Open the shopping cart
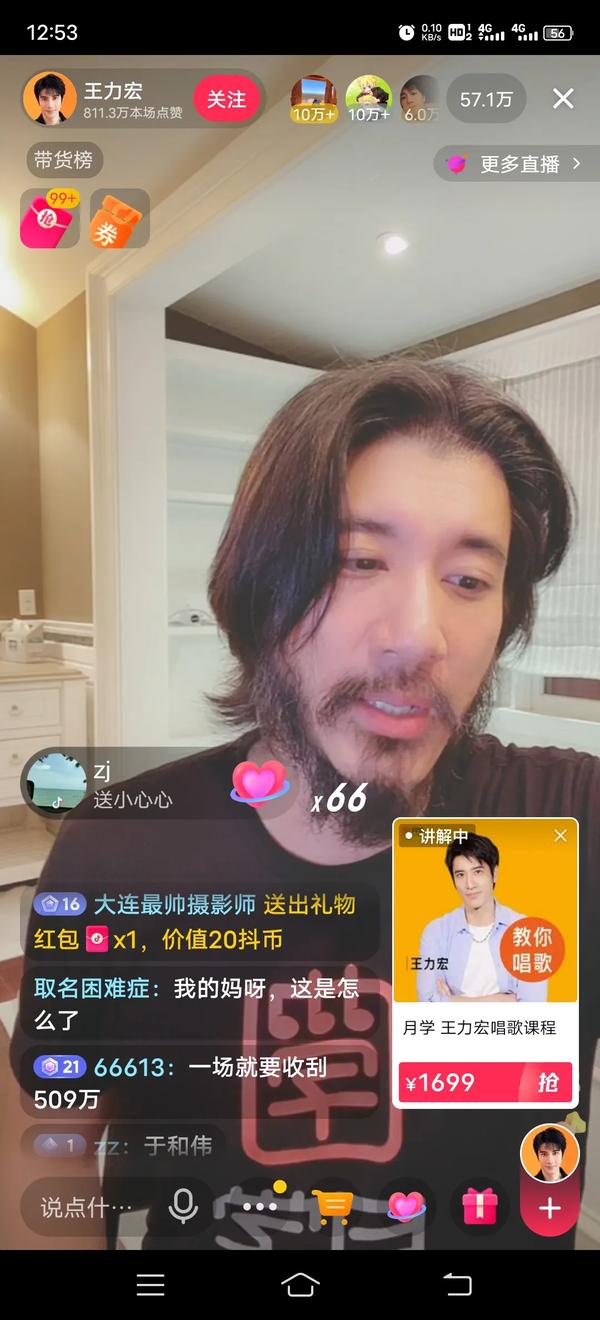Screen dimensions: 600x1320 pyautogui.click(x=332, y=1207)
